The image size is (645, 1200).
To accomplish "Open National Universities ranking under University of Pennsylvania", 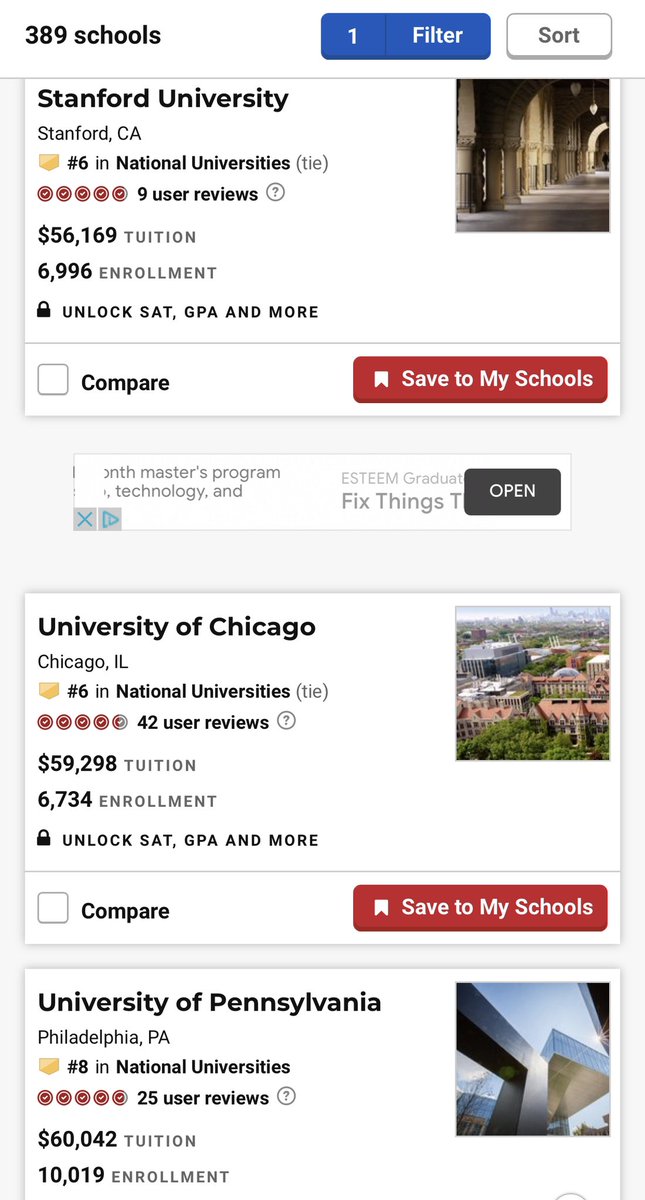I will pos(203,1067).
